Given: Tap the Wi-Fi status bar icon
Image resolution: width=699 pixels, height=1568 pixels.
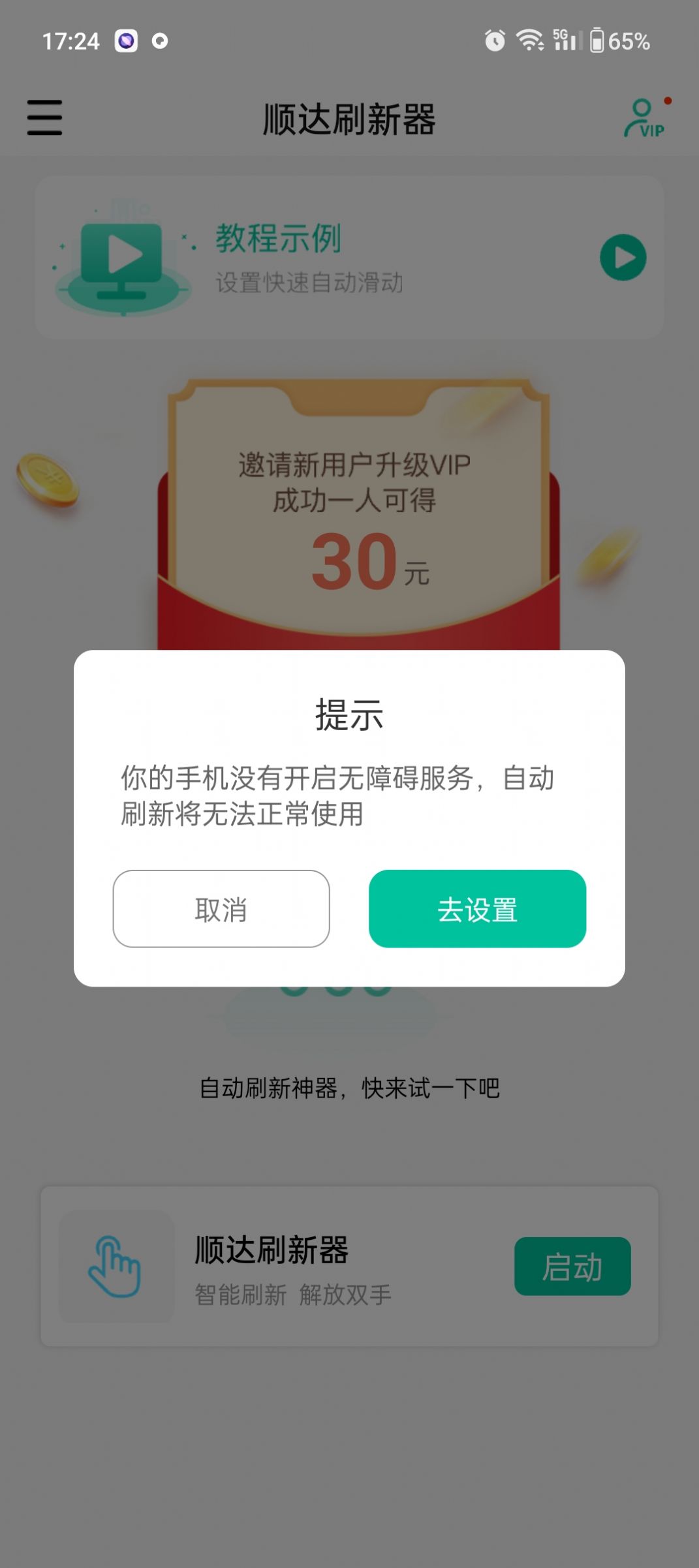Looking at the screenshot, I should [x=532, y=40].
